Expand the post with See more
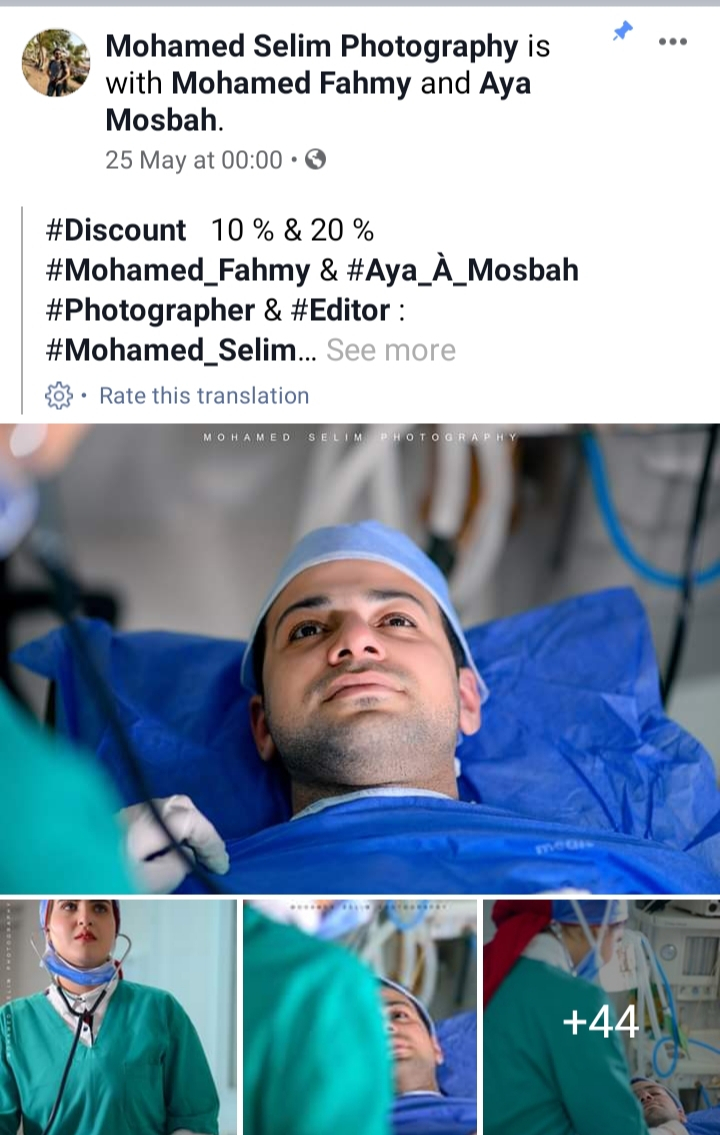 click(x=390, y=350)
